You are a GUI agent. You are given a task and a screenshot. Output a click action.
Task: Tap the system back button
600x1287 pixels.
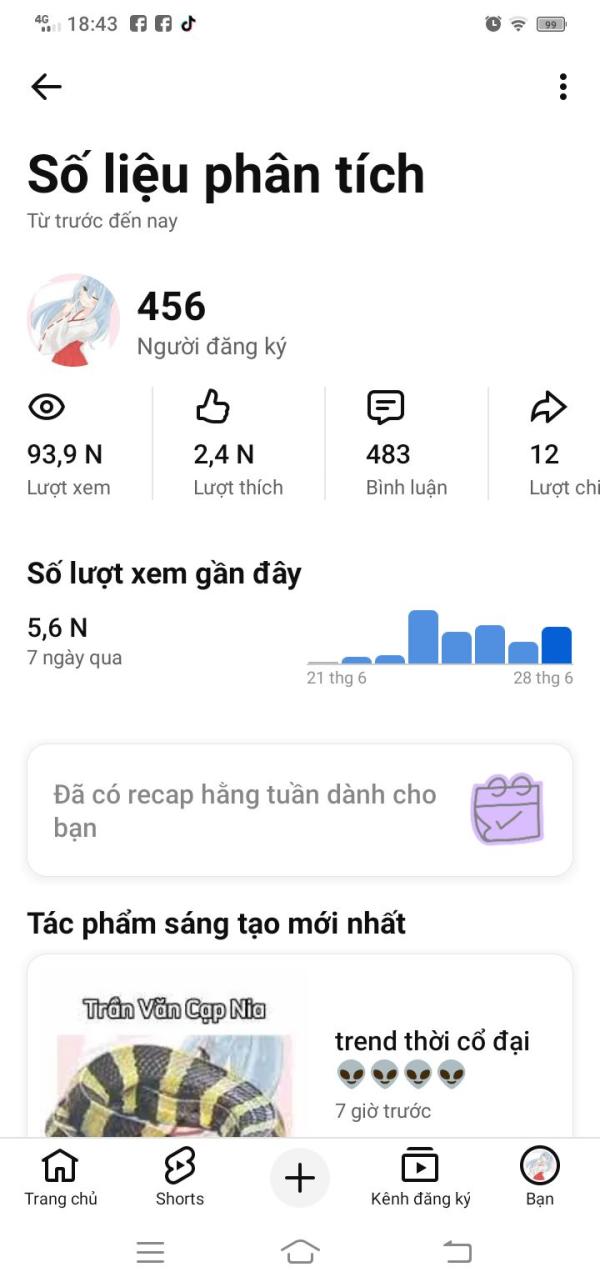tap(457, 1251)
